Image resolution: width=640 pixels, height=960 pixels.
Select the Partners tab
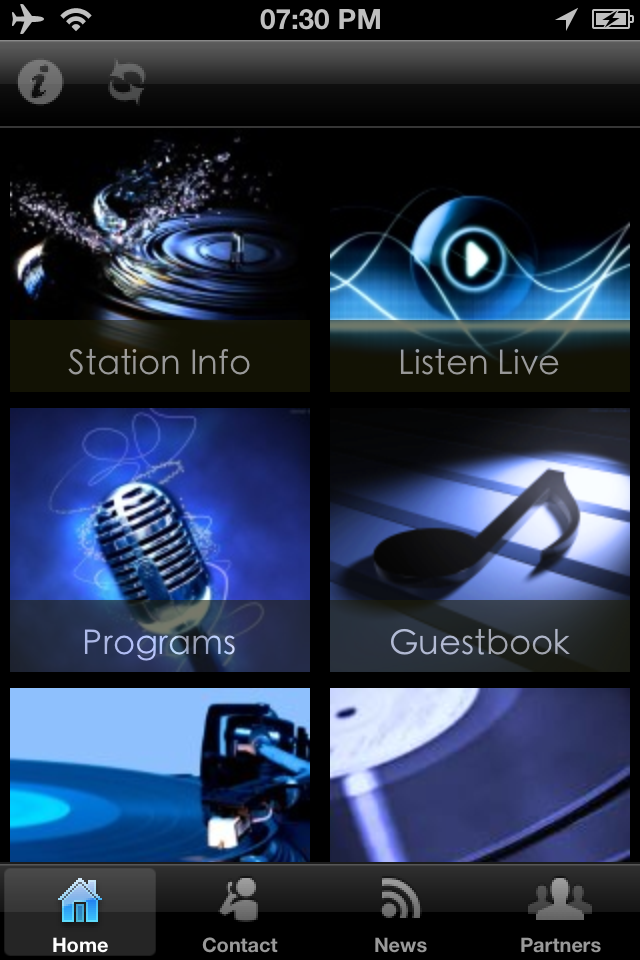pyautogui.click(x=560, y=912)
